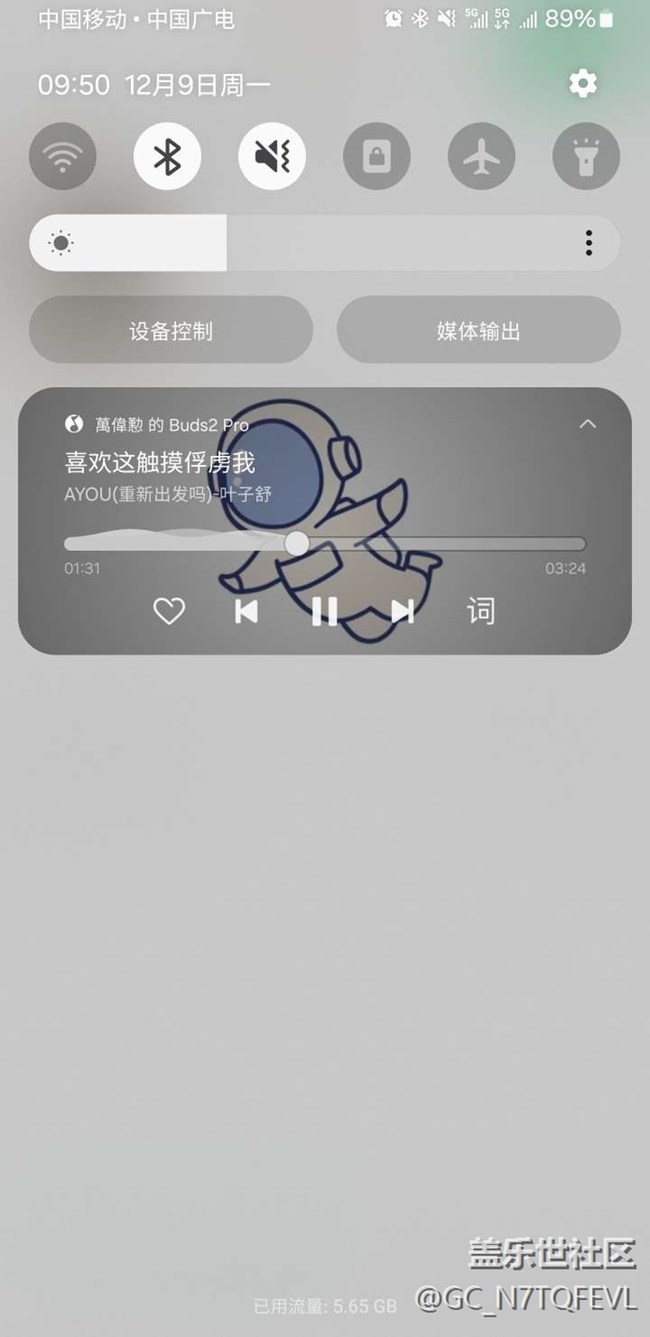Turn on airplane mode
650x1337 pixels.
click(482, 156)
